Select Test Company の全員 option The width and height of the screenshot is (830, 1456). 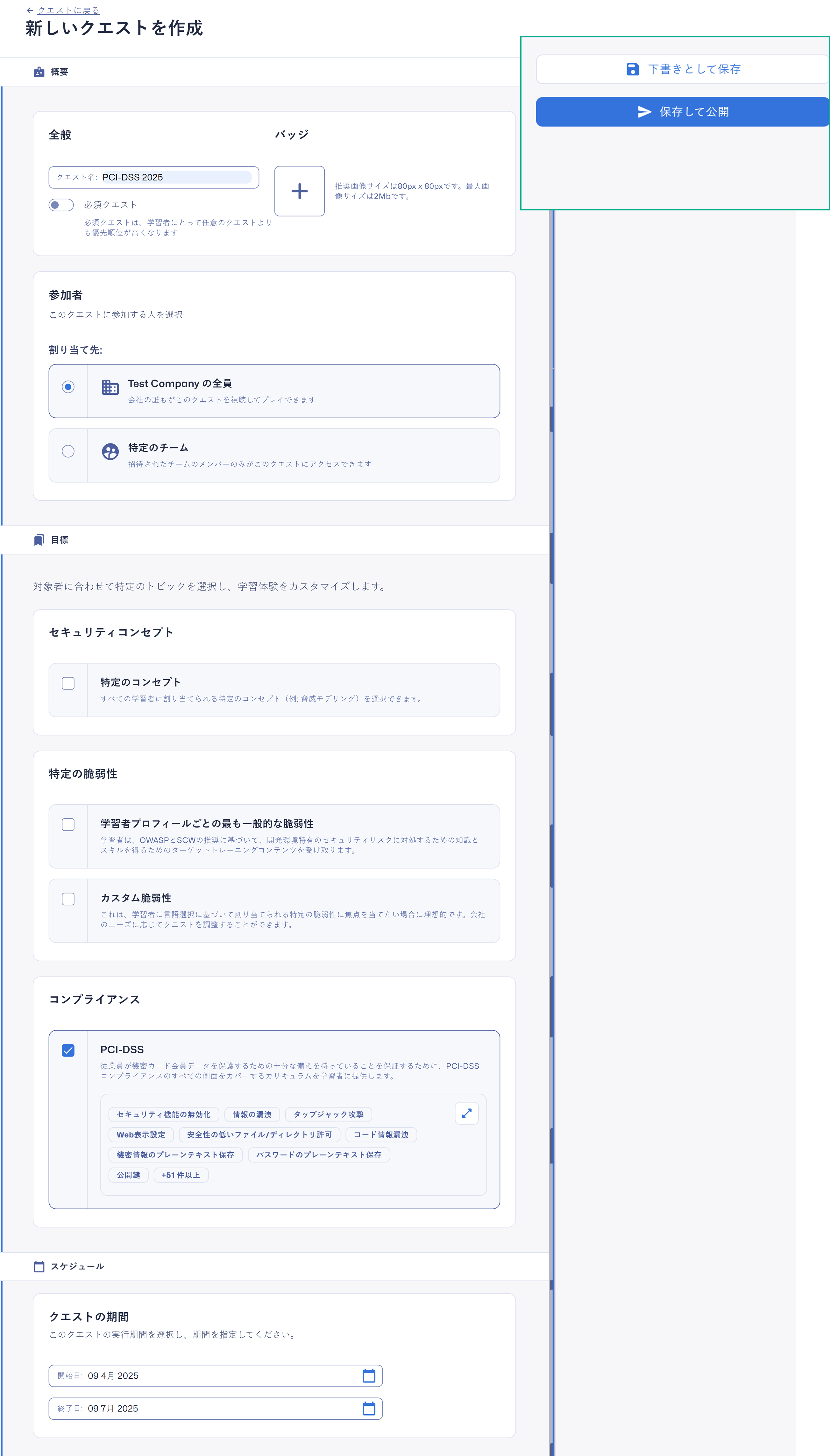[68, 387]
